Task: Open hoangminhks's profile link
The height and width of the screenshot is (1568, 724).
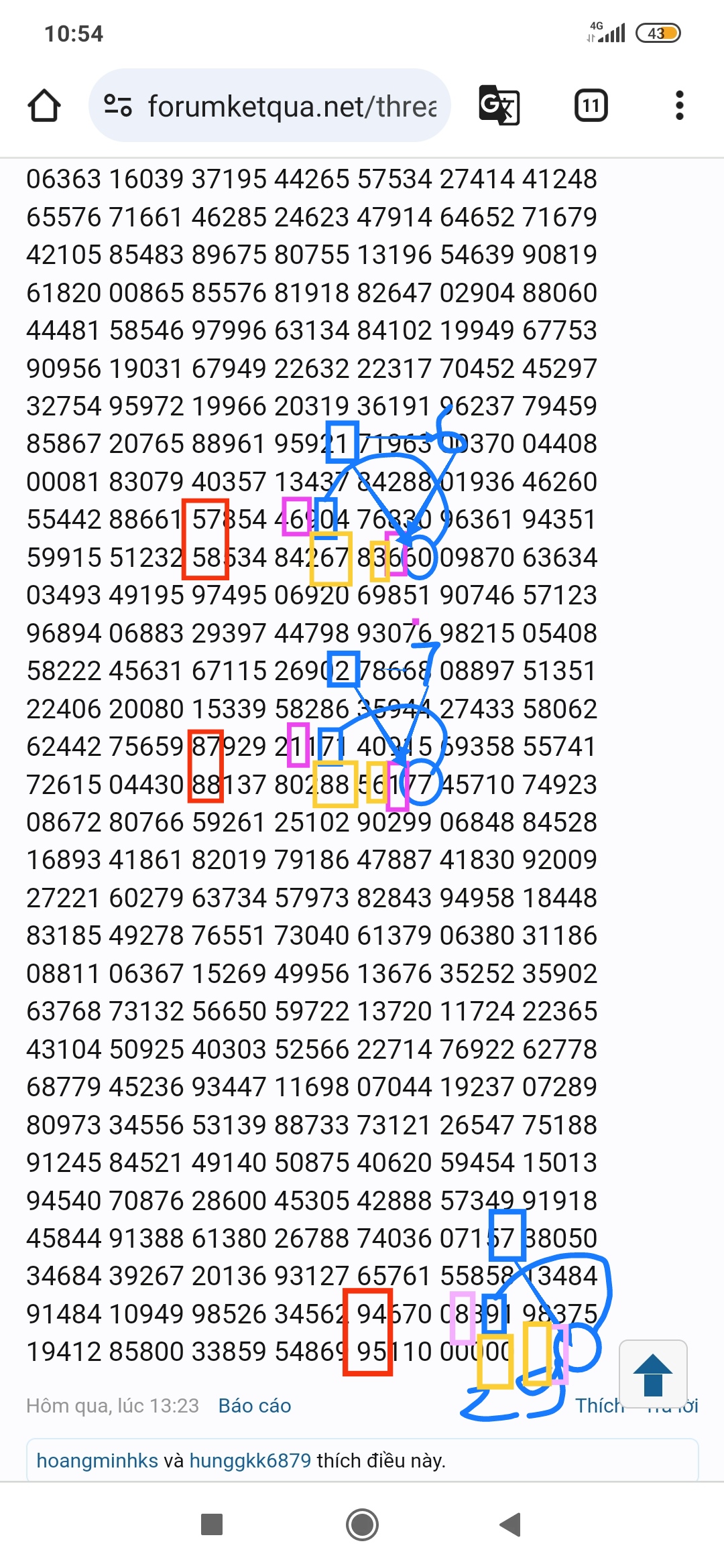Action: (x=97, y=1460)
